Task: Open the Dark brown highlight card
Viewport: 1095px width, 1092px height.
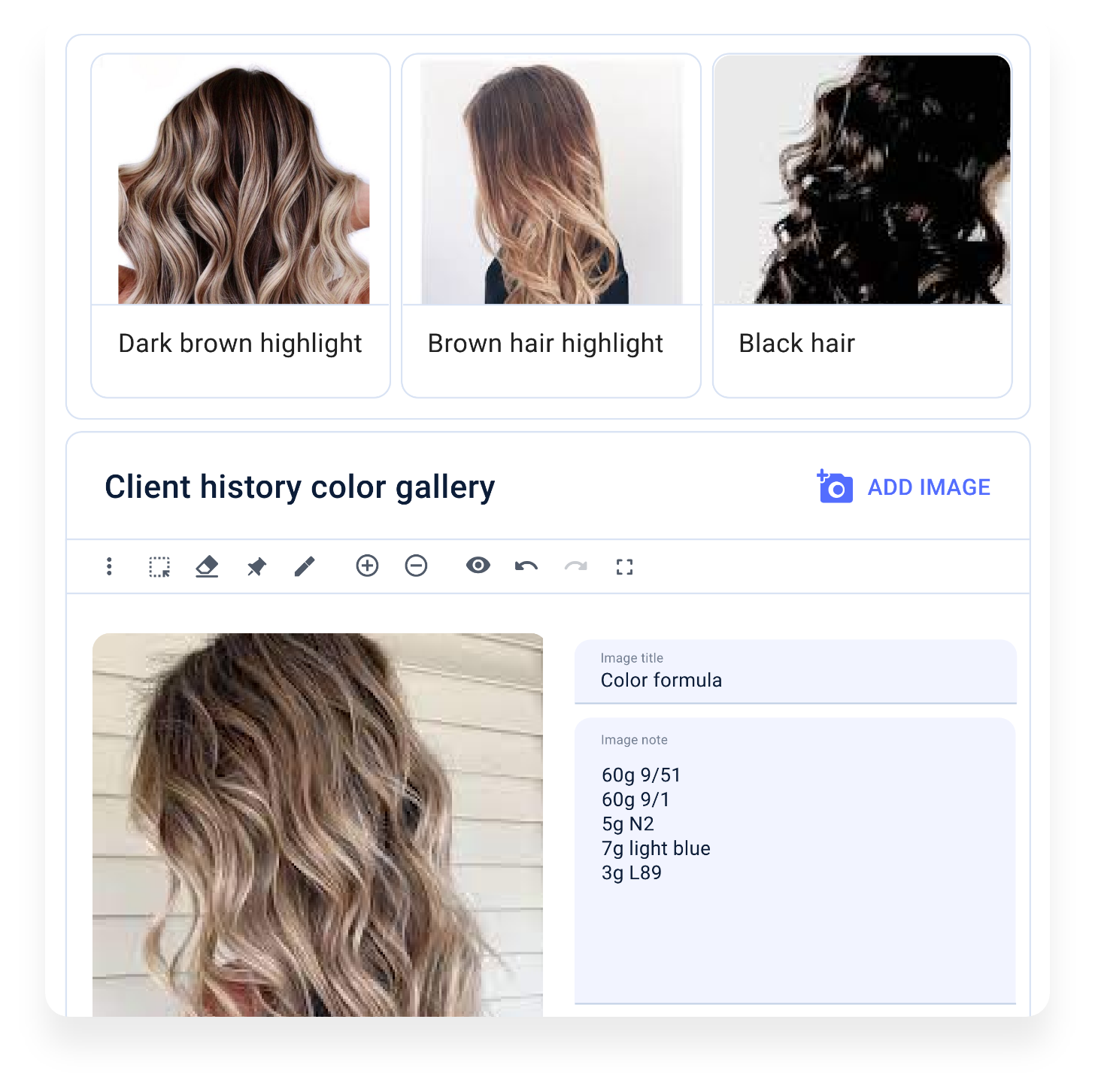Action: (x=241, y=226)
